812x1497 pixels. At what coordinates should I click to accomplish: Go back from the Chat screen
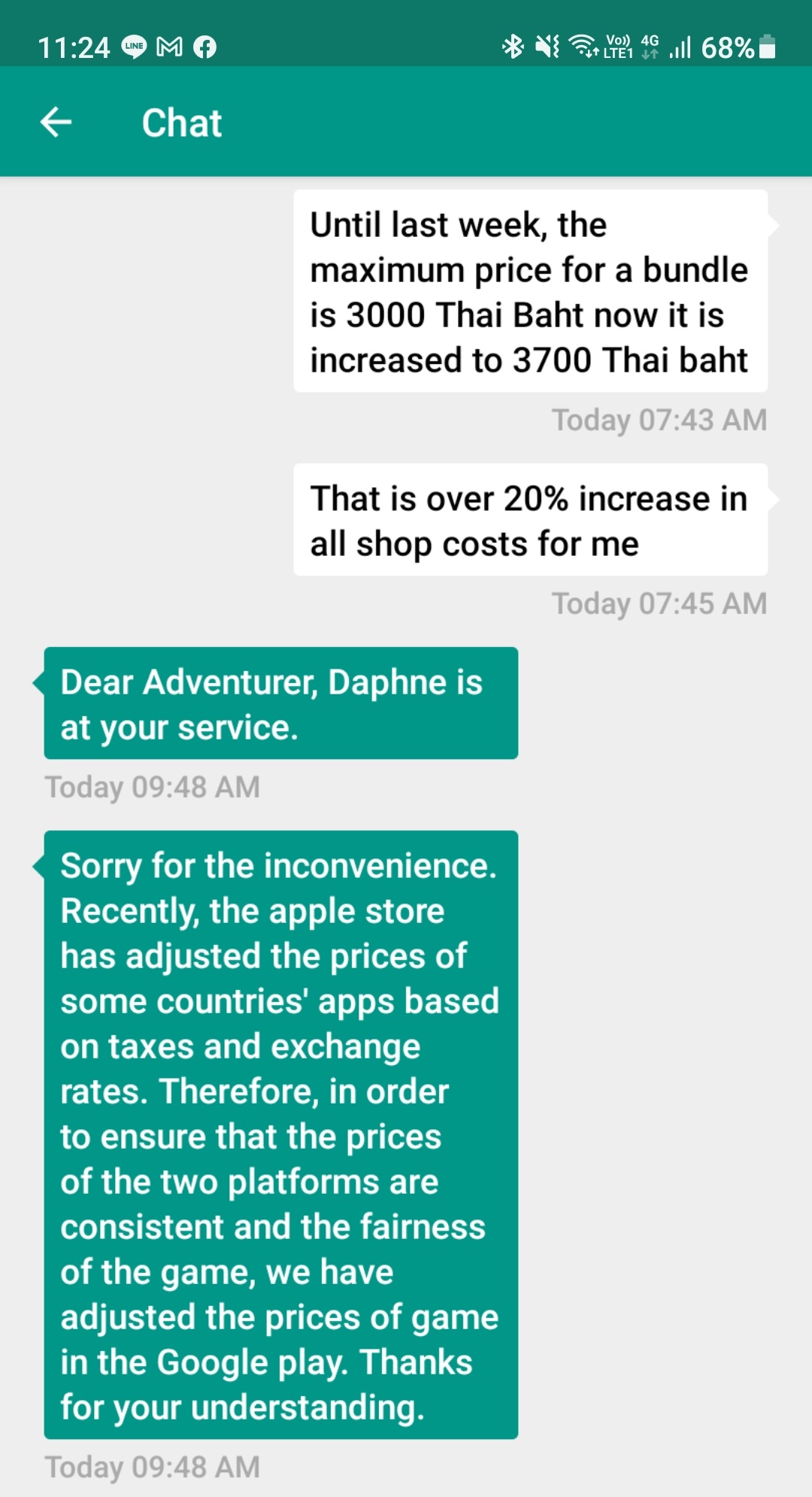(x=56, y=122)
